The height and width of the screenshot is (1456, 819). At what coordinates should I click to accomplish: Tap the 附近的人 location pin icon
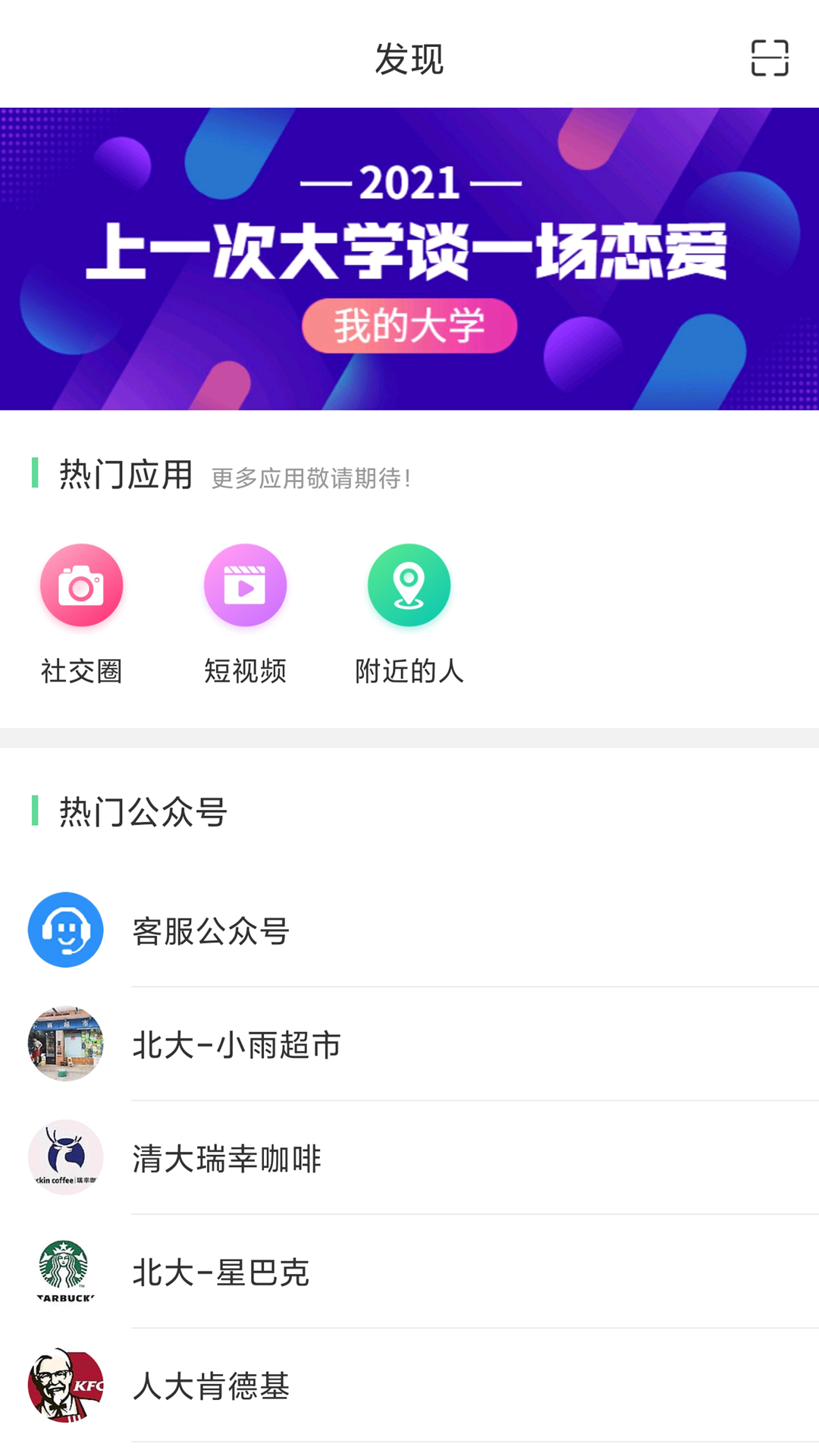(x=408, y=585)
